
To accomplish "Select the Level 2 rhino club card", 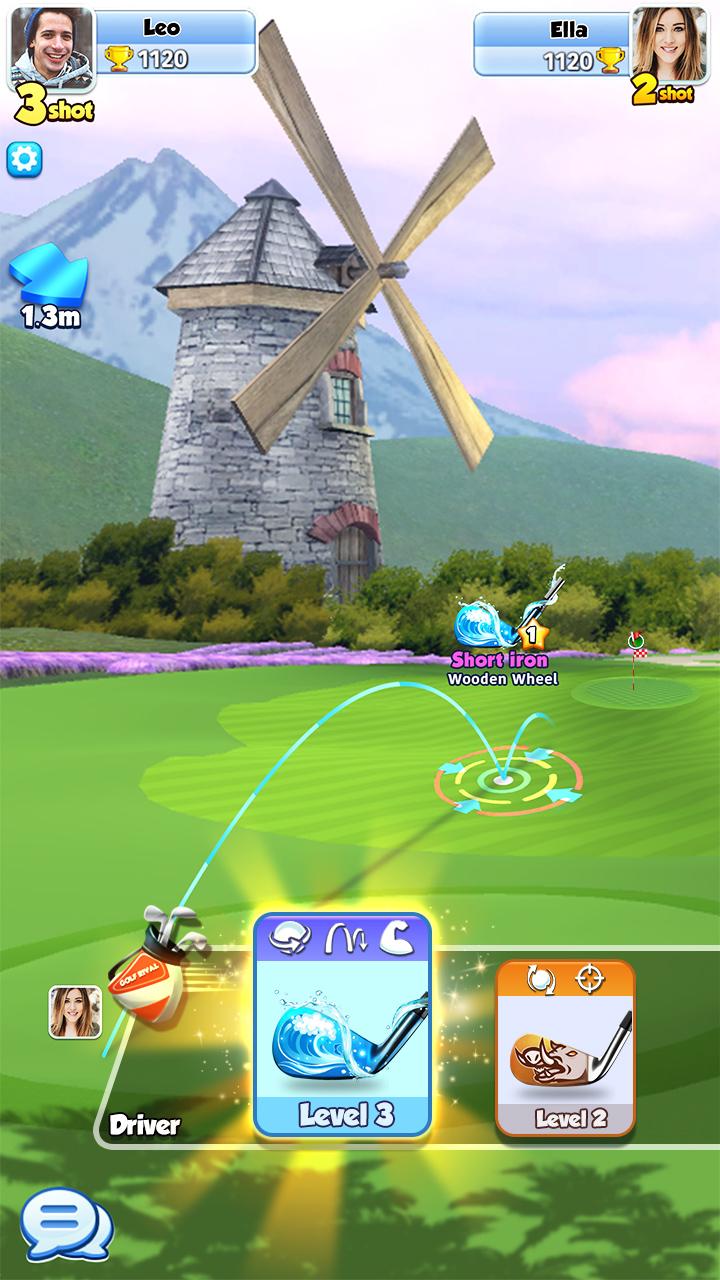I will 565,1047.
